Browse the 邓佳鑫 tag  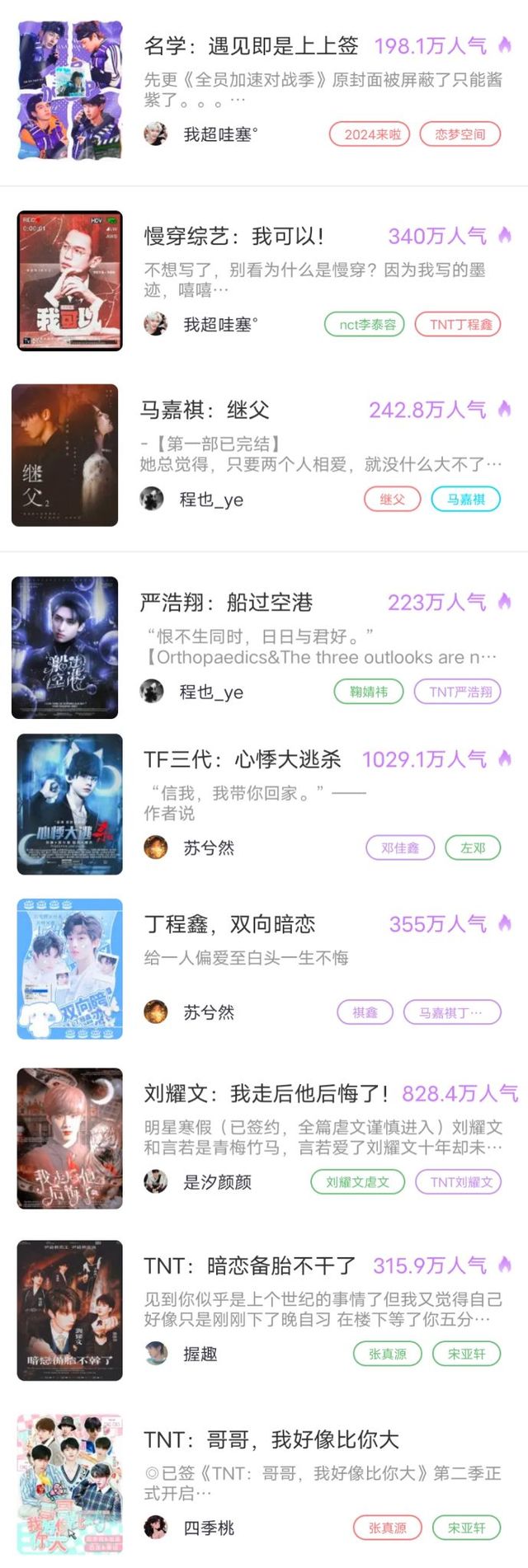point(400,847)
